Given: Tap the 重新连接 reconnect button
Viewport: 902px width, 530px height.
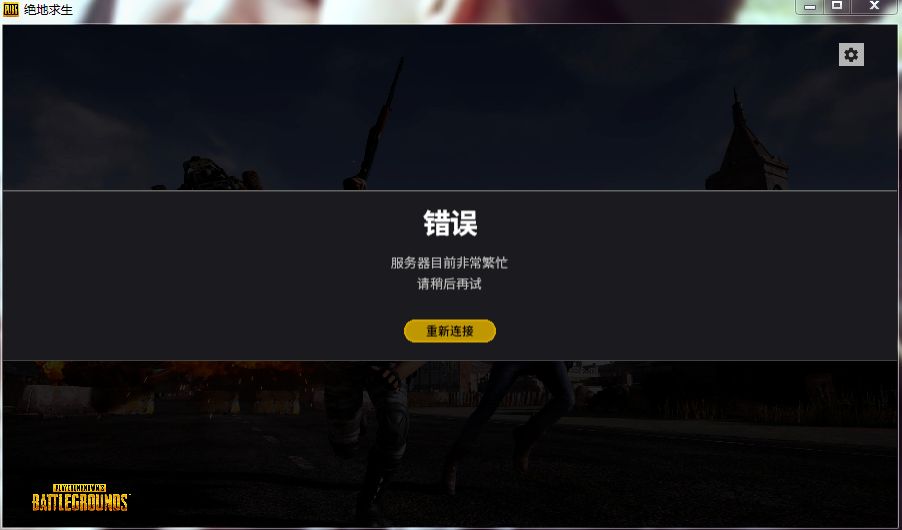Looking at the screenshot, I should tap(450, 331).
